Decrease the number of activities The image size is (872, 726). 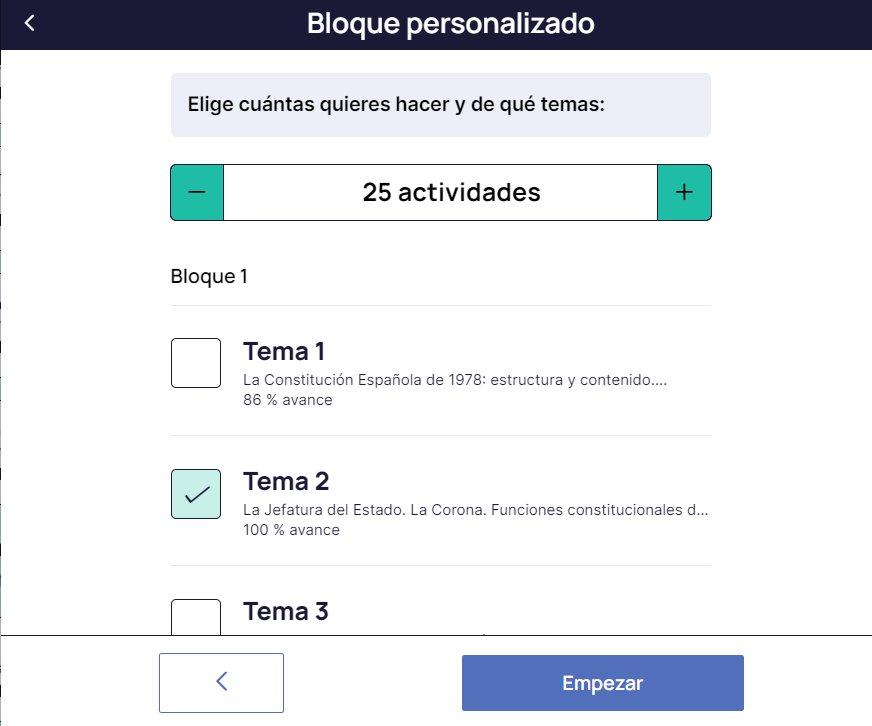(197, 192)
